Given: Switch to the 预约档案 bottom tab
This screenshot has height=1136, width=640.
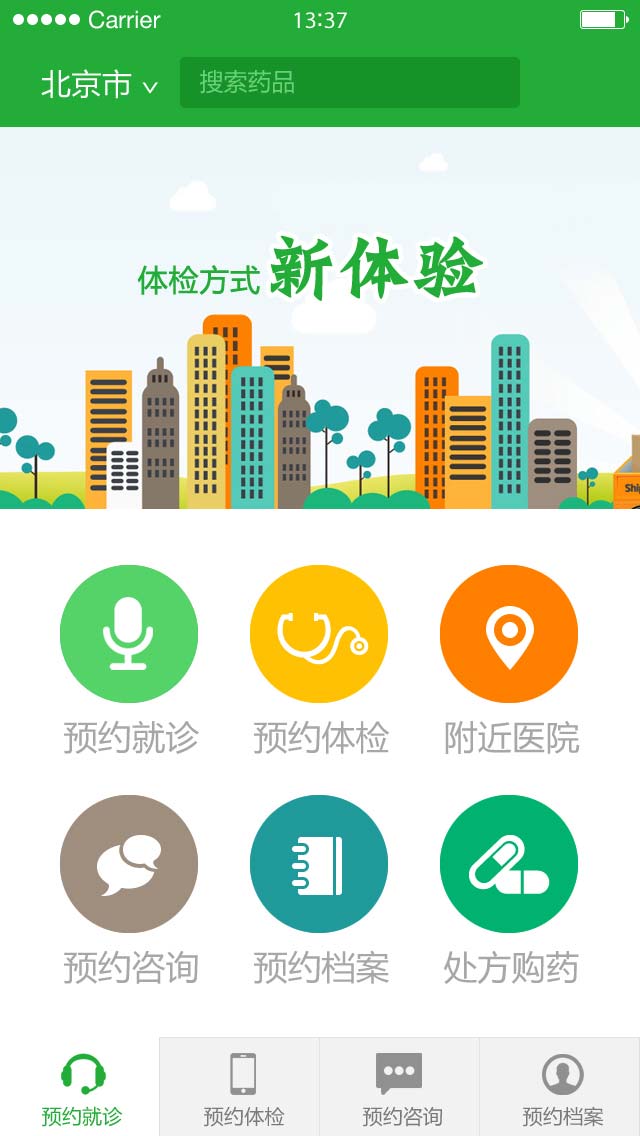Looking at the screenshot, I should point(560,1087).
